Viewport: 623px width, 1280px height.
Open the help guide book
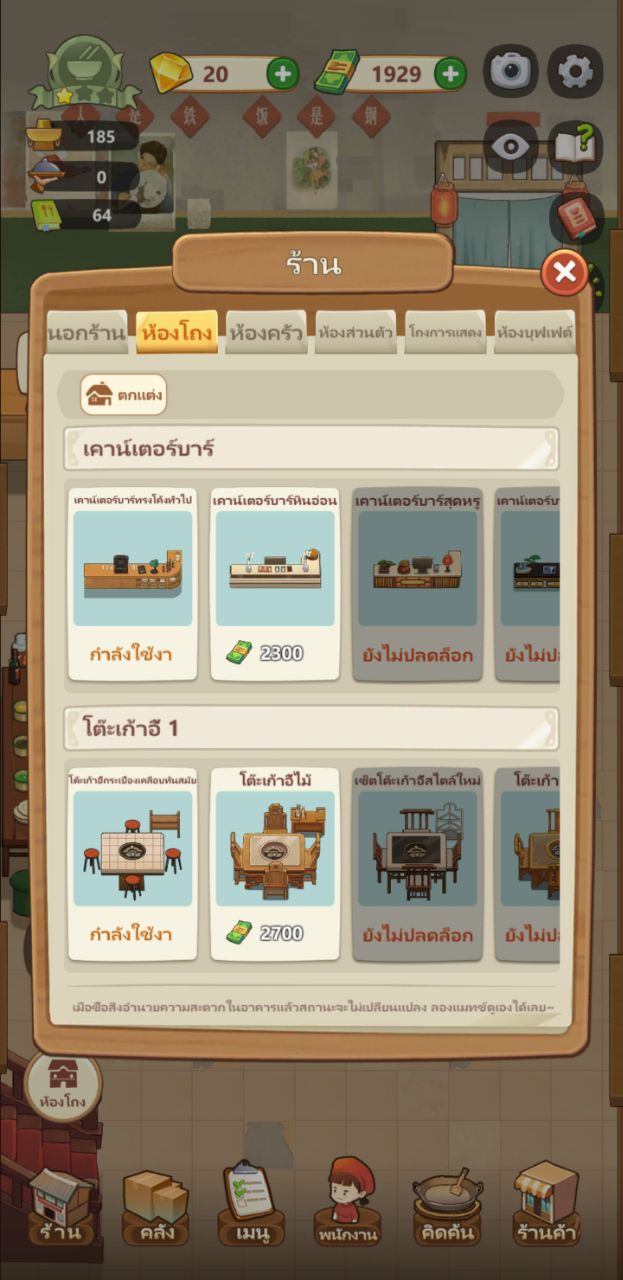click(x=575, y=148)
